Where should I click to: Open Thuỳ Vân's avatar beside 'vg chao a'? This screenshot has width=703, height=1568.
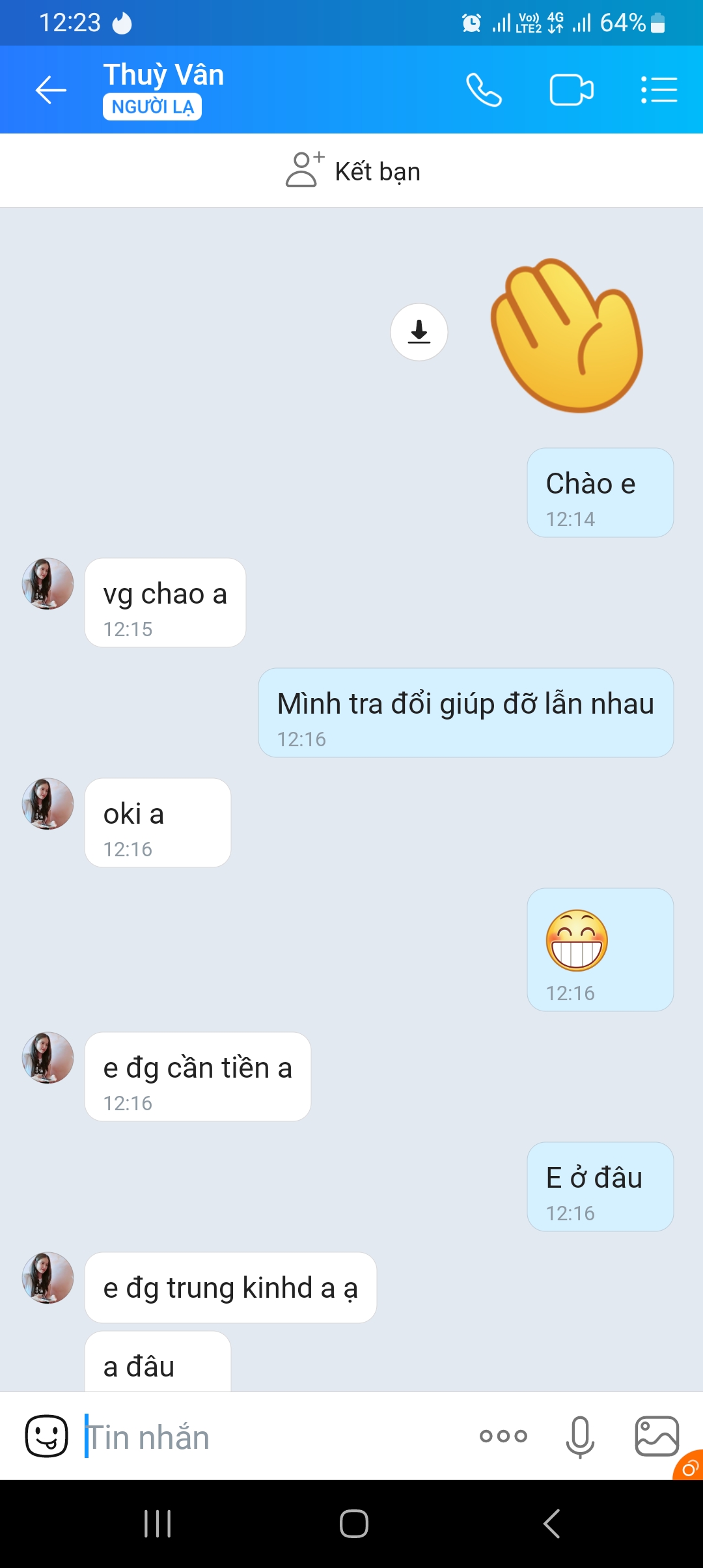point(48,583)
